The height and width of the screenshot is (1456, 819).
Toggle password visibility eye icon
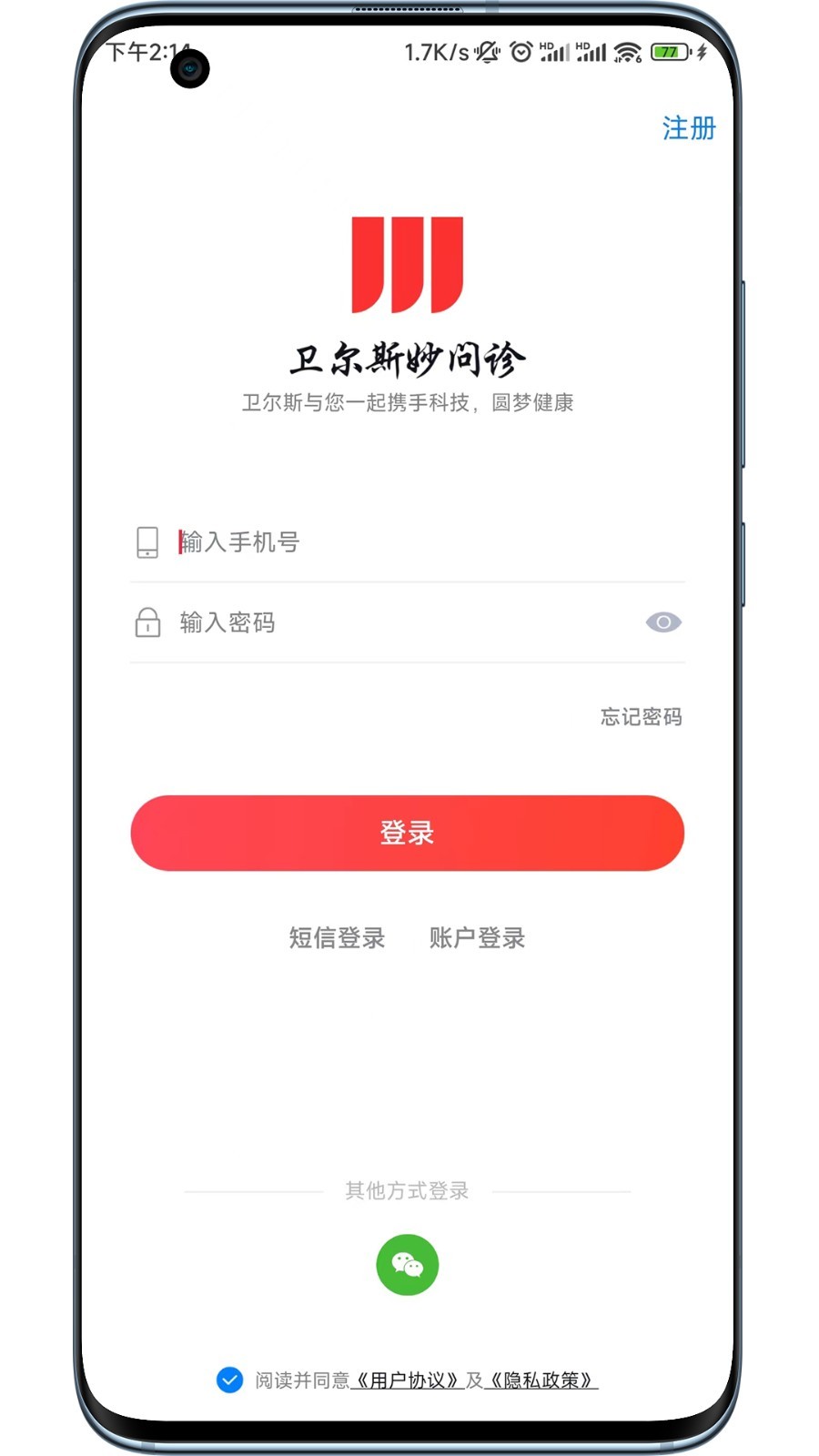(x=663, y=622)
